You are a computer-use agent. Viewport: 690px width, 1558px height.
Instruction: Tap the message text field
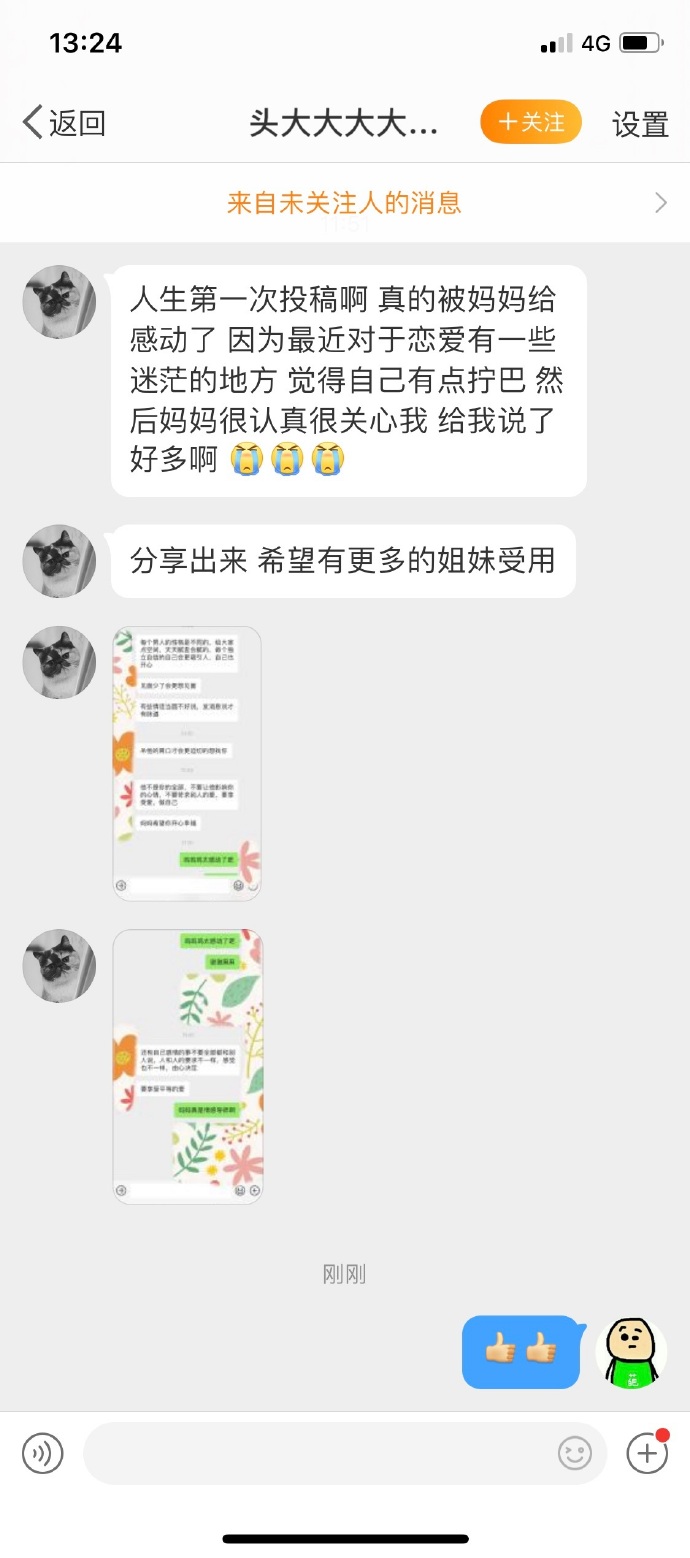pyautogui.click(x=320, y=1452)
